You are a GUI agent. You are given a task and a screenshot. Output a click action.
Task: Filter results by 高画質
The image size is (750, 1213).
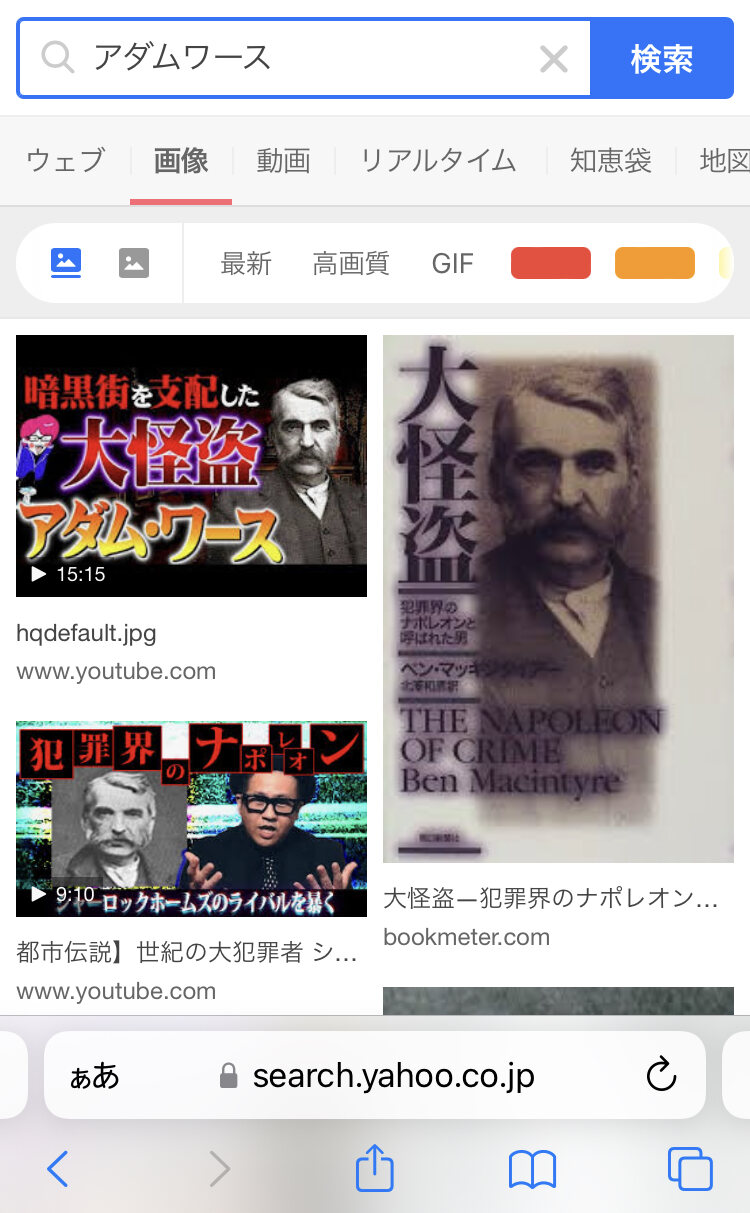pos(350,264)
